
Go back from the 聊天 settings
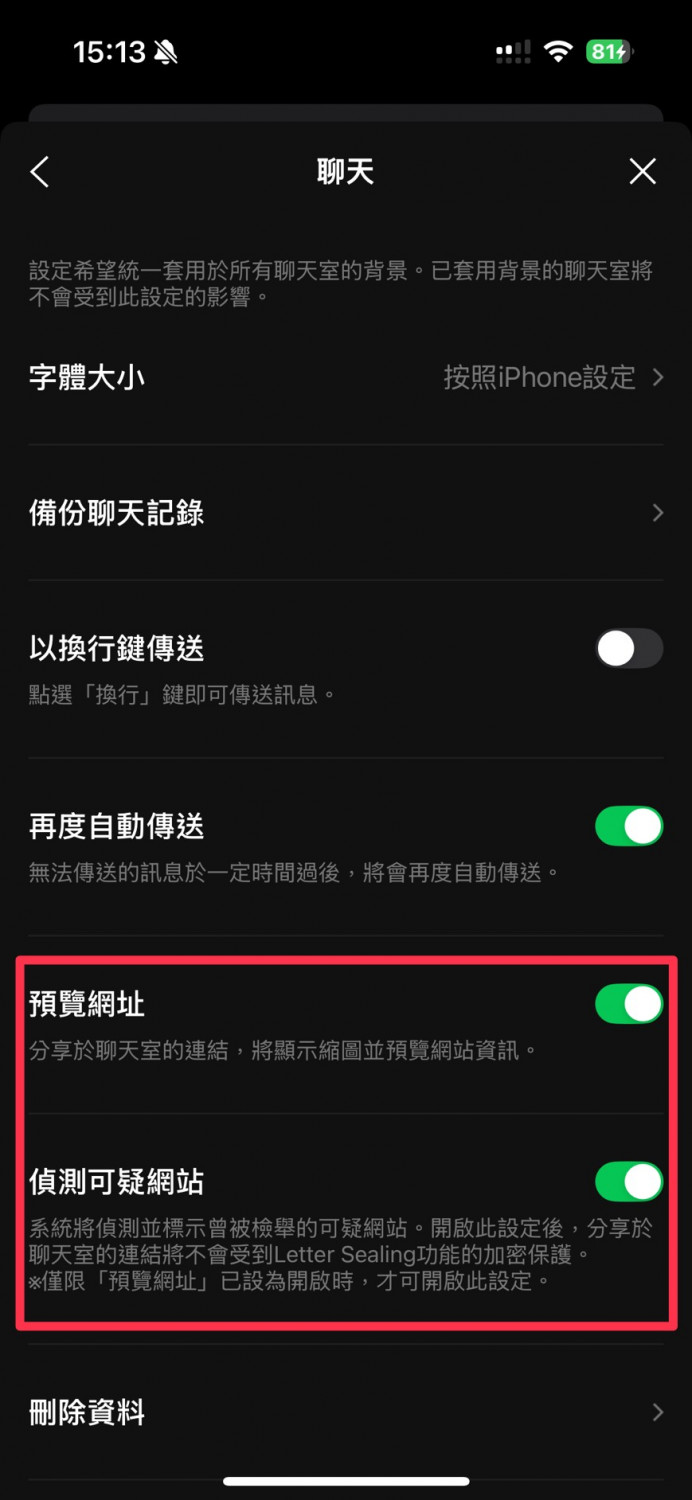click(40, 172)
